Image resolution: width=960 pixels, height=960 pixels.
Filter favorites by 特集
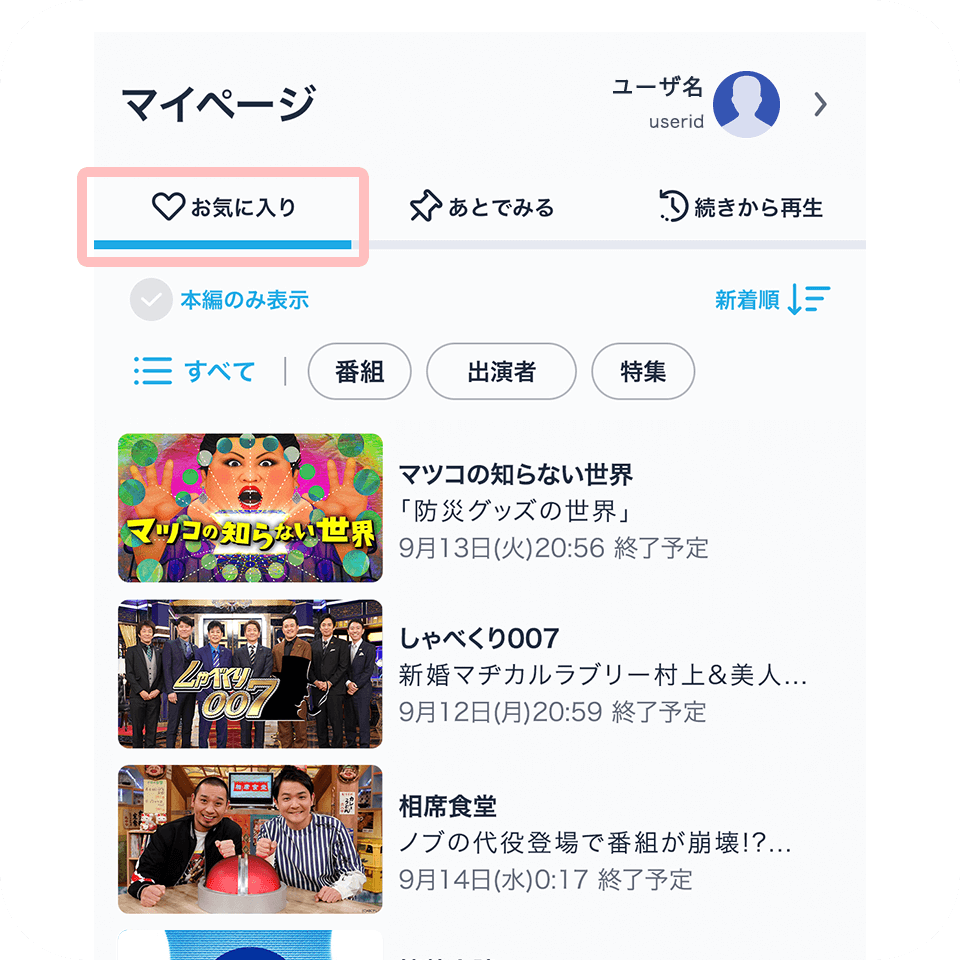(x=643, y=372)
